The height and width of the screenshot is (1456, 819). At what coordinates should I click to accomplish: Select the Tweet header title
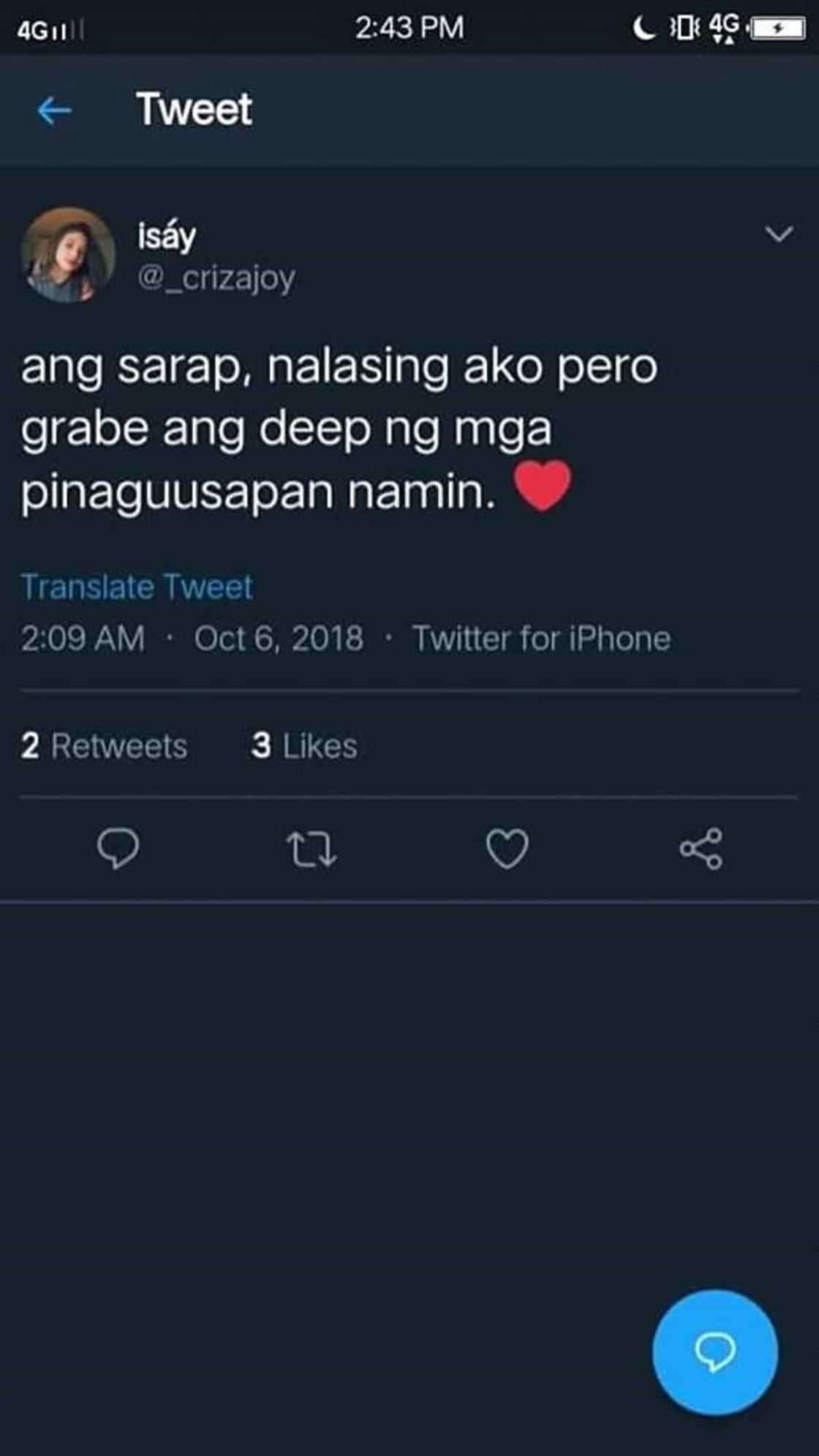point(194,110)
